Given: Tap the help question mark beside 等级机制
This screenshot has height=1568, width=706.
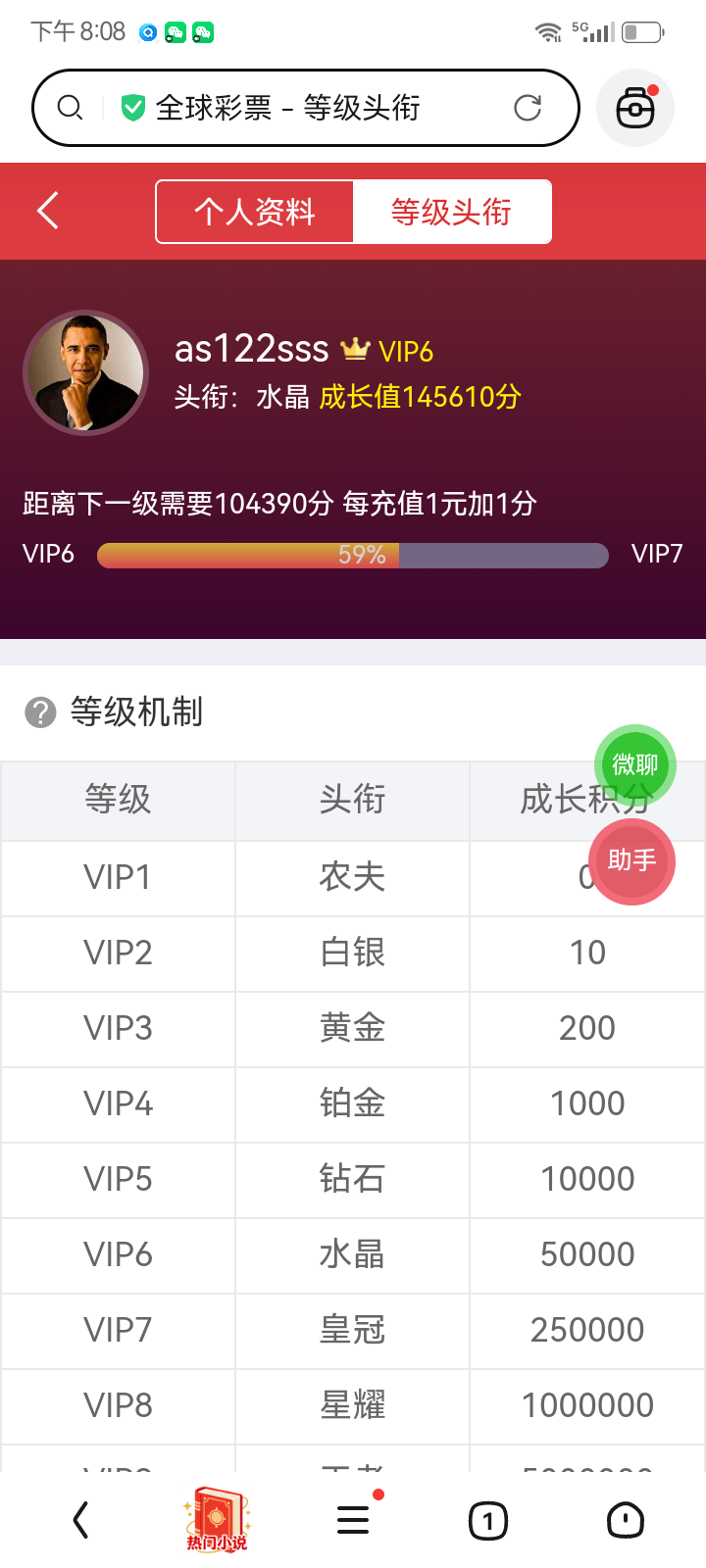Looking at the screenshot, I should coord(37,712).
